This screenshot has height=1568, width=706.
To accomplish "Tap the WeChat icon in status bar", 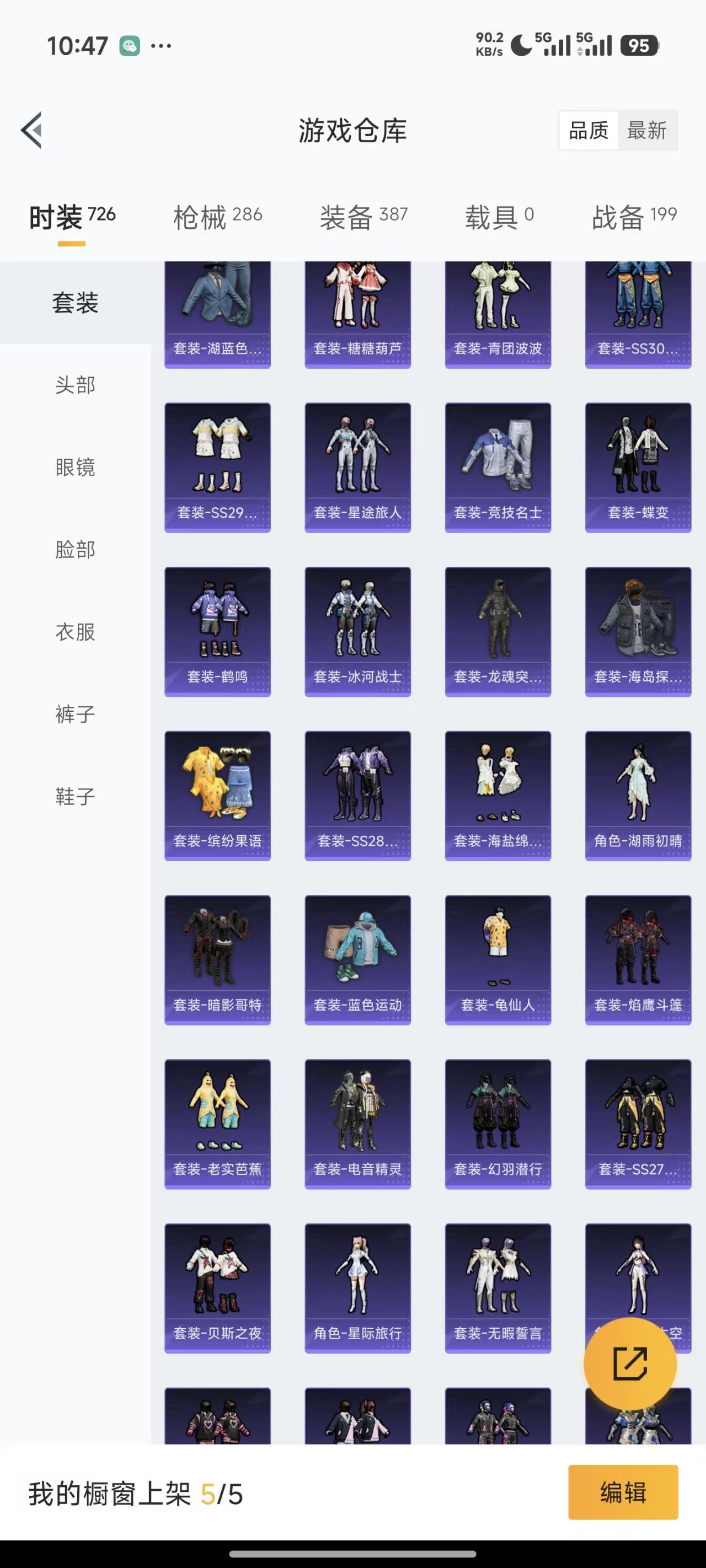I will pyautogui.click(x=129, y=46).
